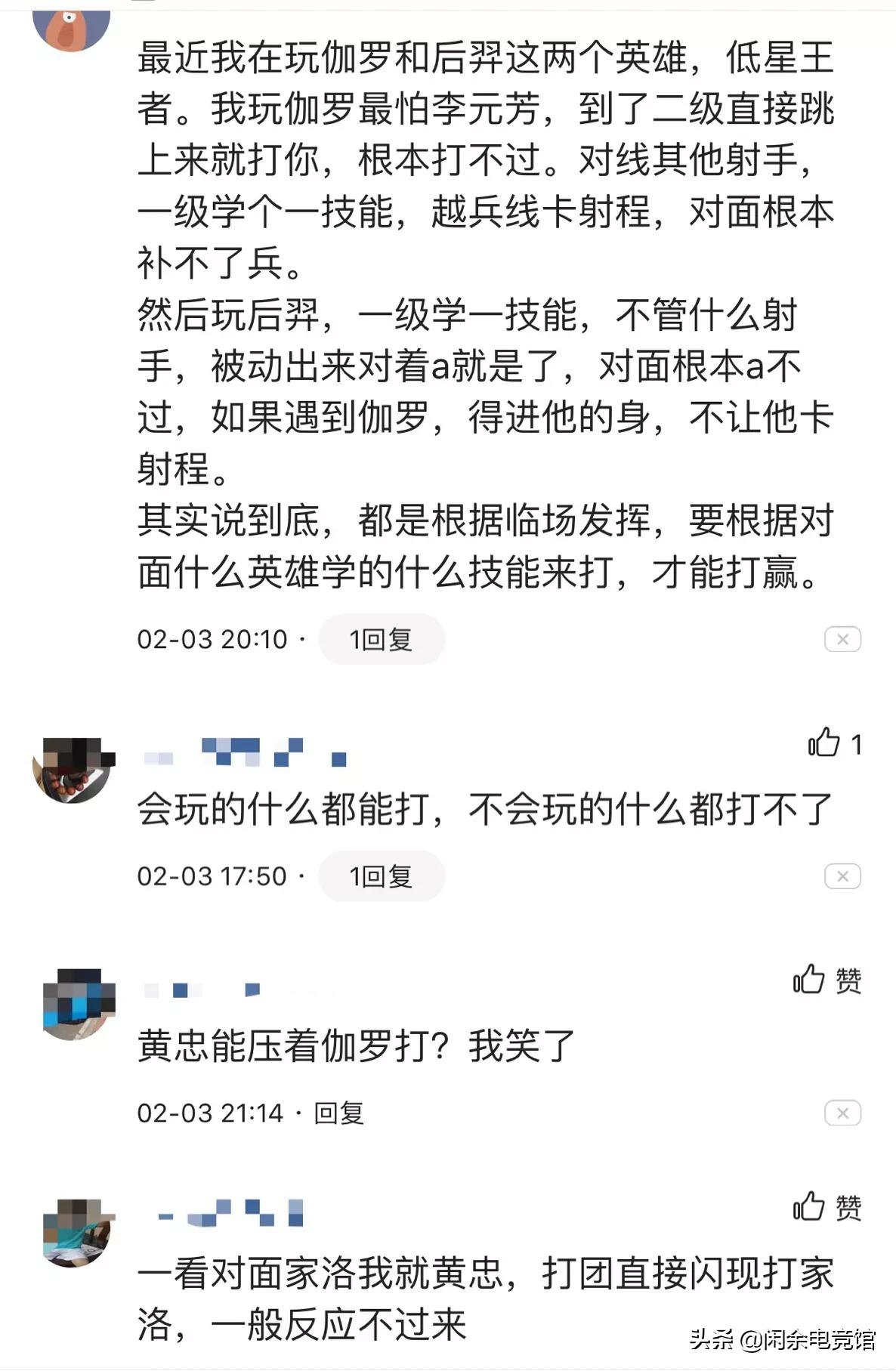Like the comment 黄忠能压着伽罗打
This screenshot has height=1371, width=896.
point(809,980)
